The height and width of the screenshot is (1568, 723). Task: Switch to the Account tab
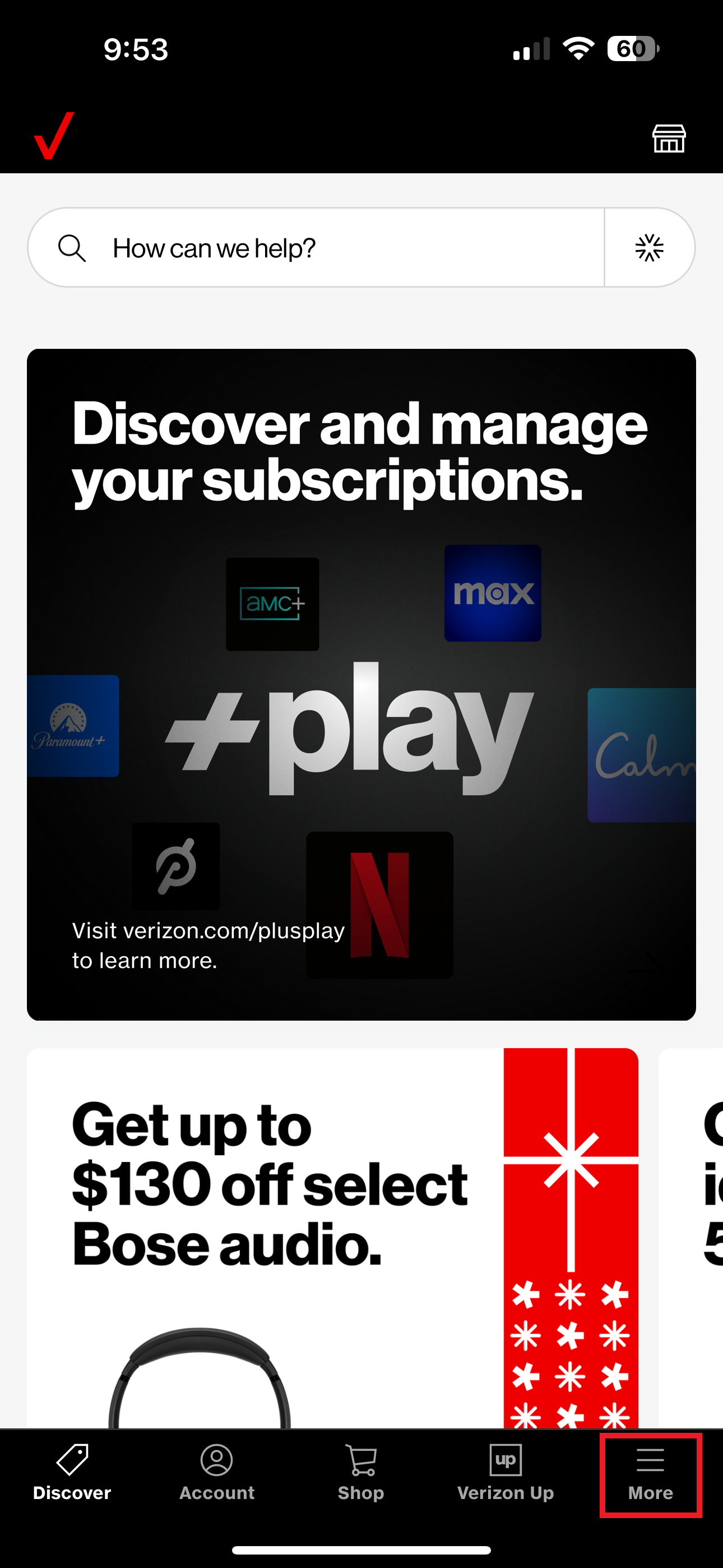point(217,1473)
